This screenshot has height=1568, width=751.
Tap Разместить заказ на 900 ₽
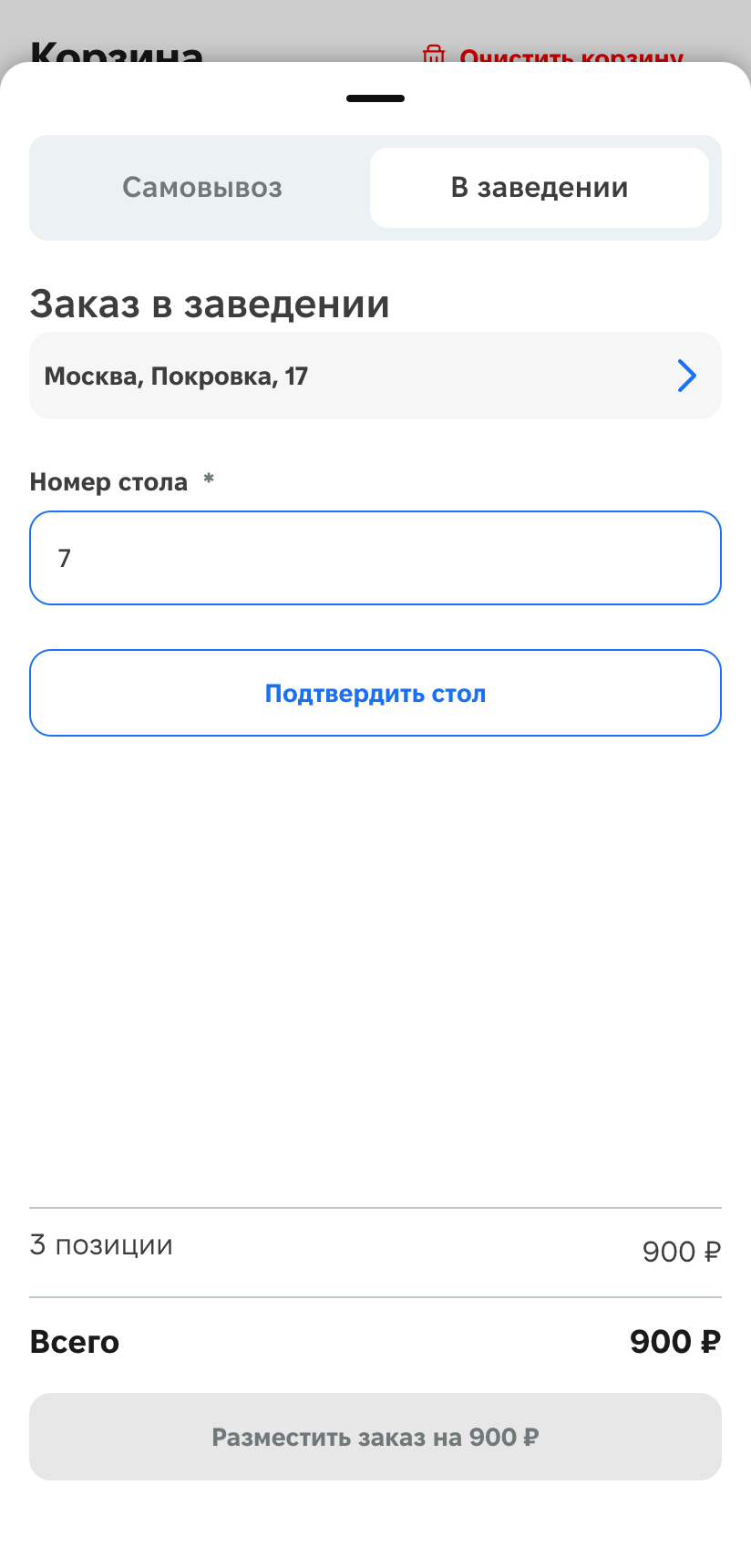point(375,1437)
